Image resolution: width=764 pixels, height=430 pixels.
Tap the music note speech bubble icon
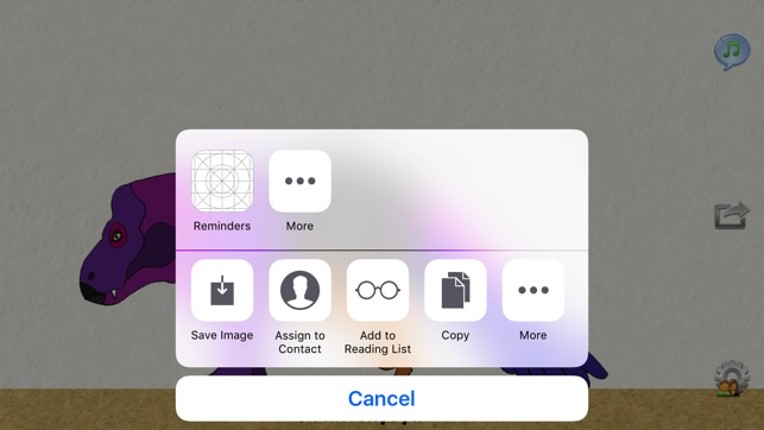point(732,51)
